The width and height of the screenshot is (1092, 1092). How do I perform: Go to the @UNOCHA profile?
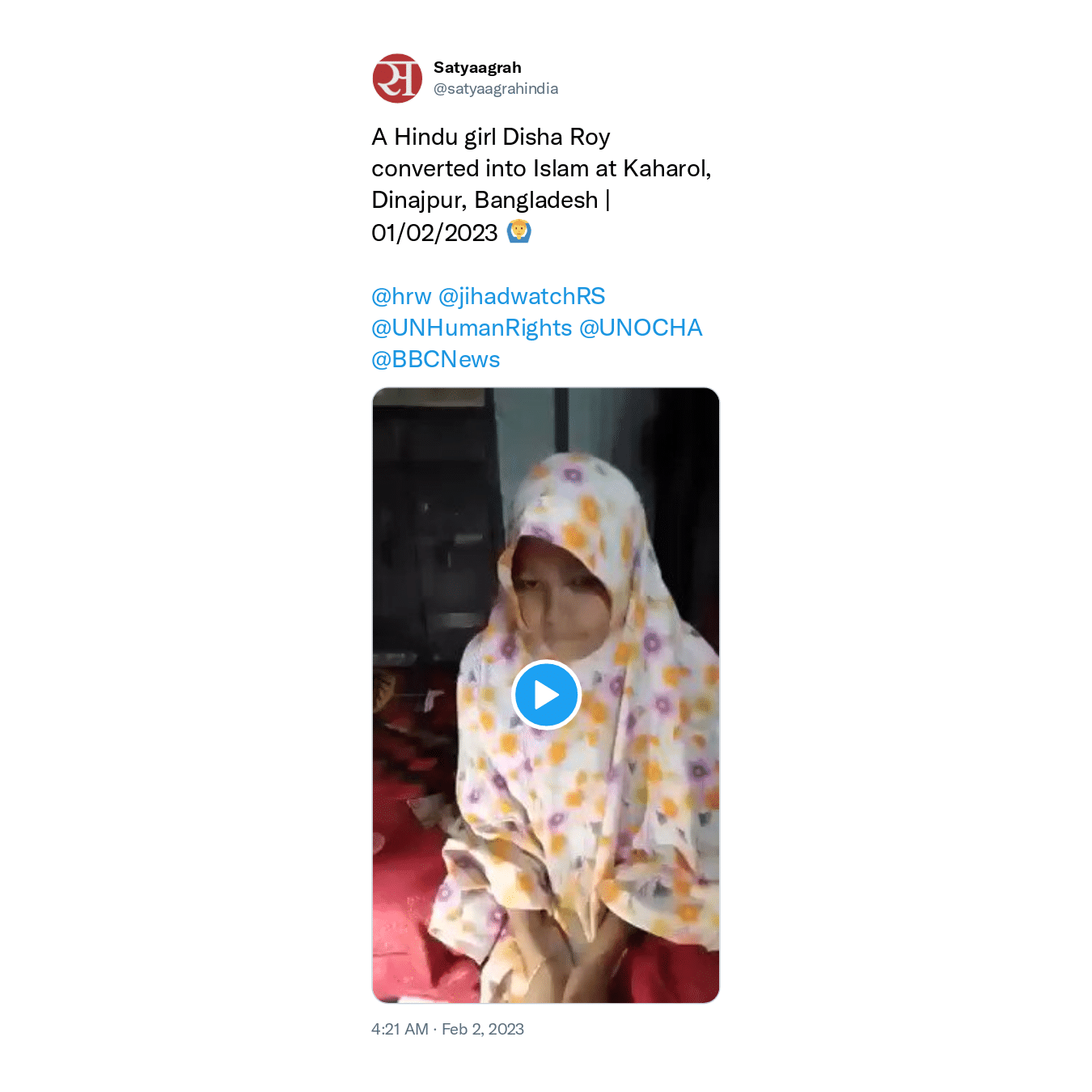pyautogui.click(x=641, y=328)
